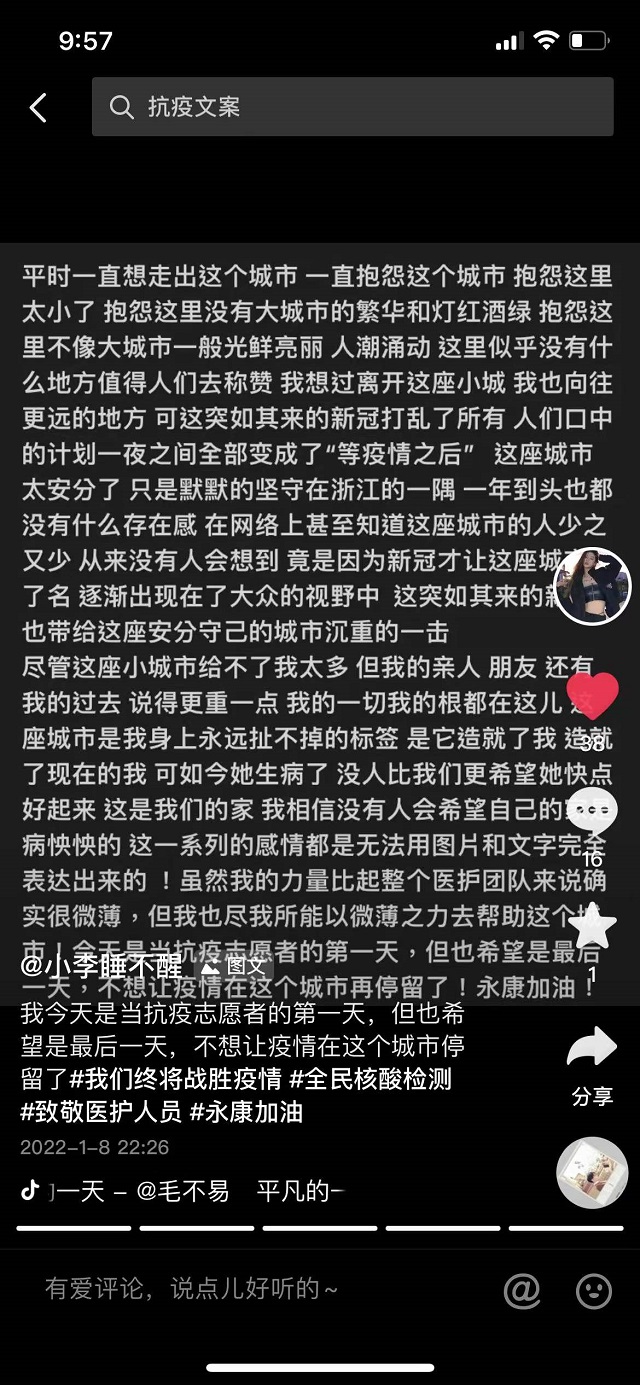The width and height of the screenshot is (640, 1385).
Task: Open hashtag #永康加油
Action: pyautogui.click(x=246, y=1111)
